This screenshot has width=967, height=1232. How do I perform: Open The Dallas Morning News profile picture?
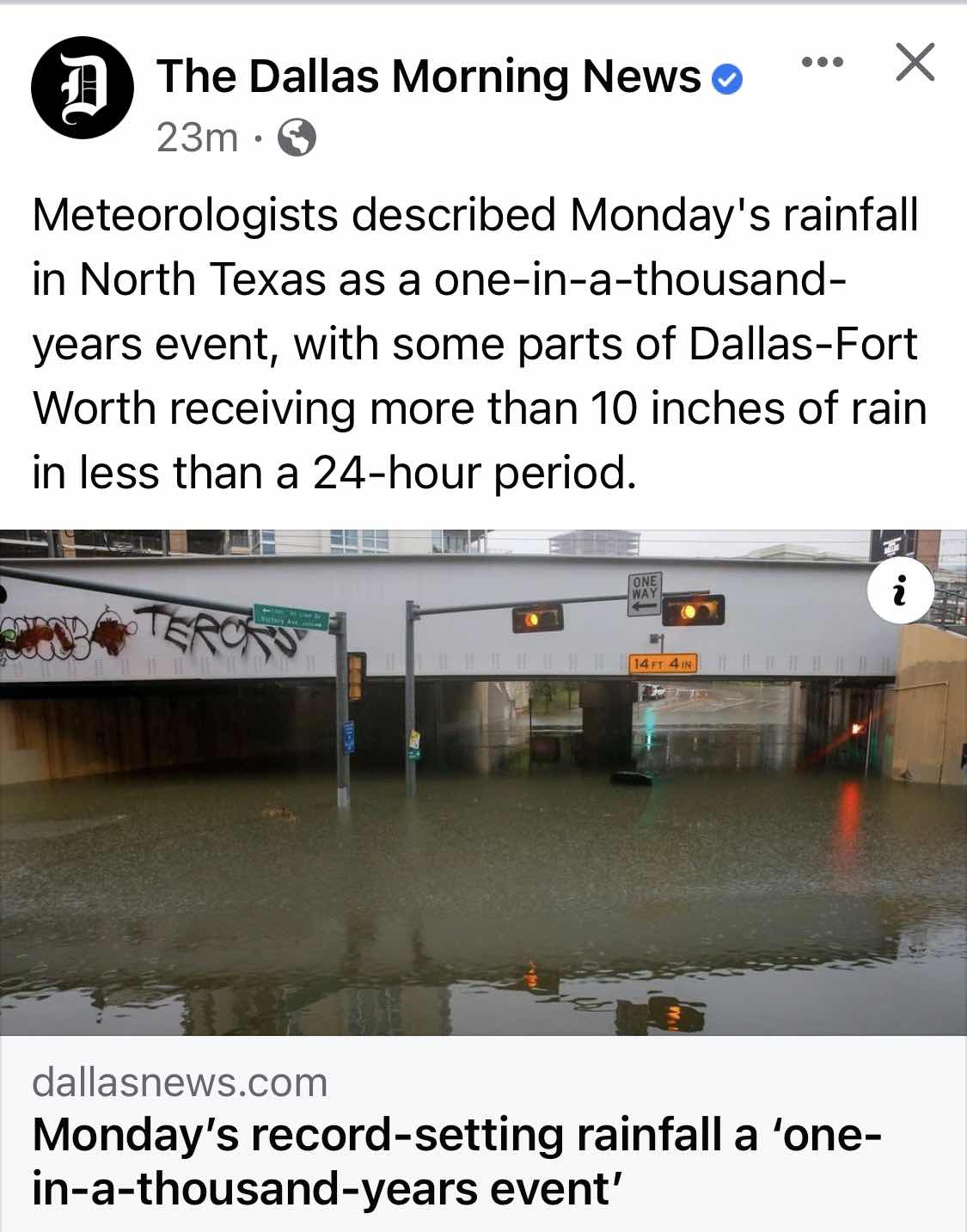click(82, 88)
